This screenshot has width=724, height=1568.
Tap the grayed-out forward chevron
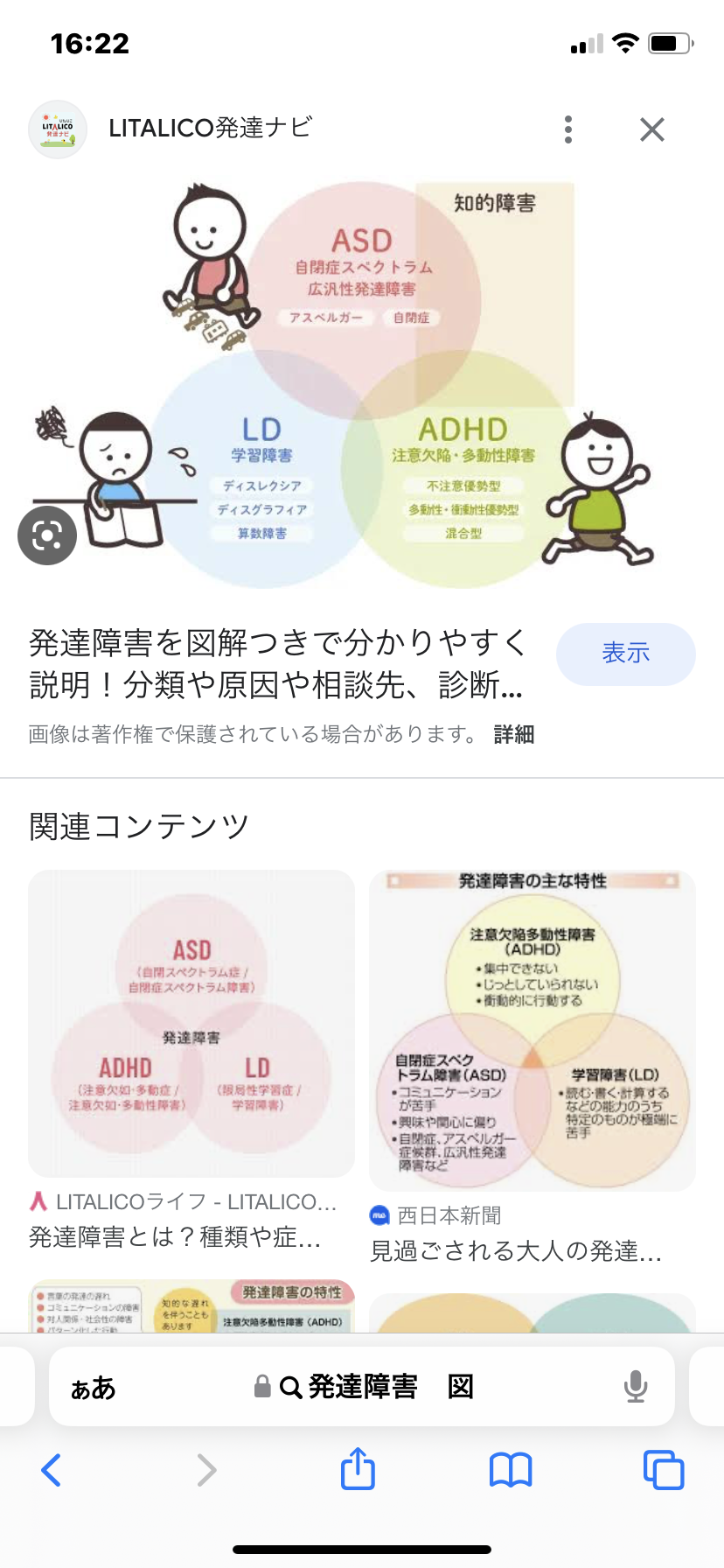pyautogui.click(x=204, y=1470)
